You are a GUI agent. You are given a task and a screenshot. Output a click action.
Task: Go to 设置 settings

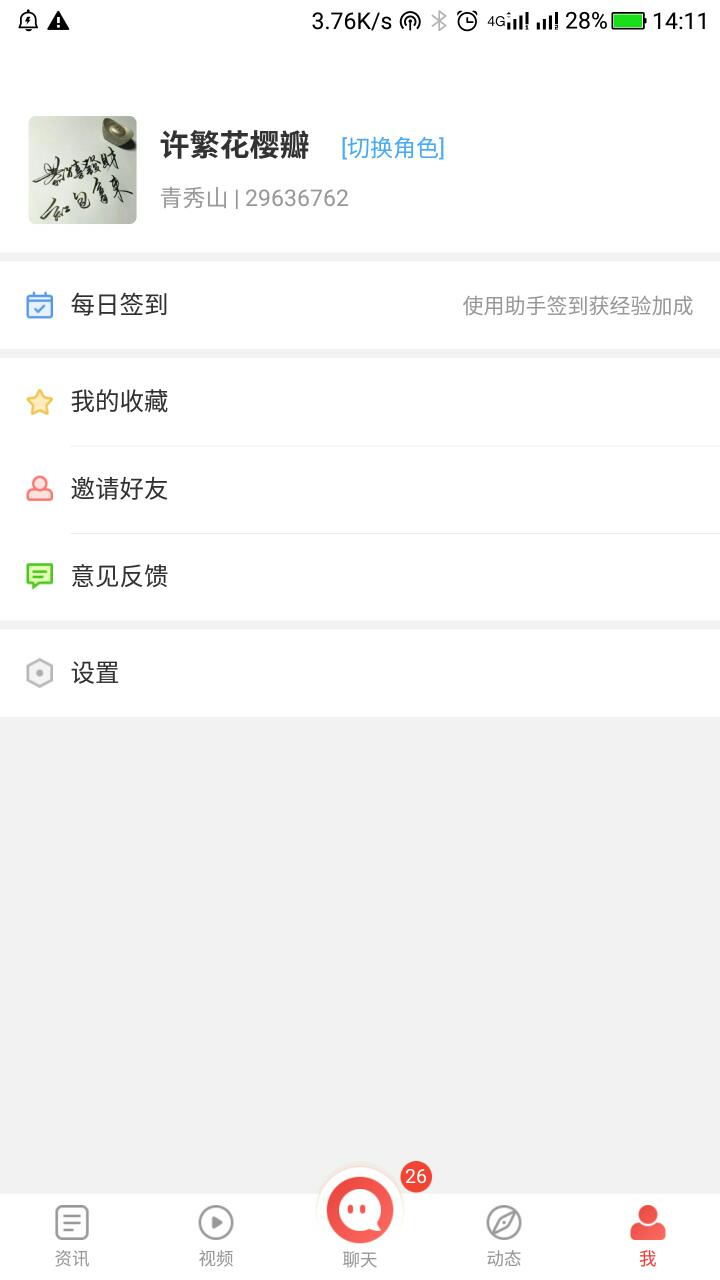[360, 673]
